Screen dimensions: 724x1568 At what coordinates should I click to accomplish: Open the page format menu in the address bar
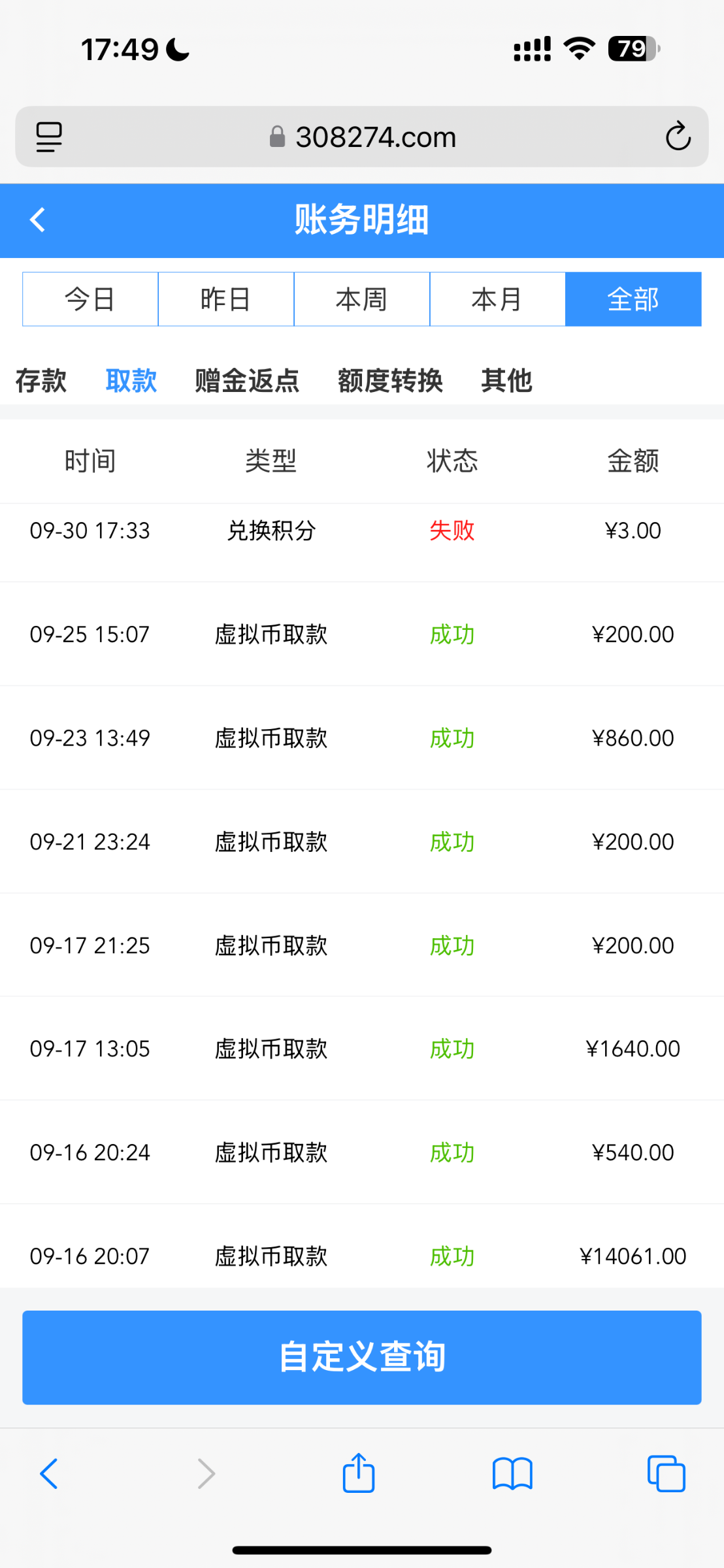click(49, 137)
